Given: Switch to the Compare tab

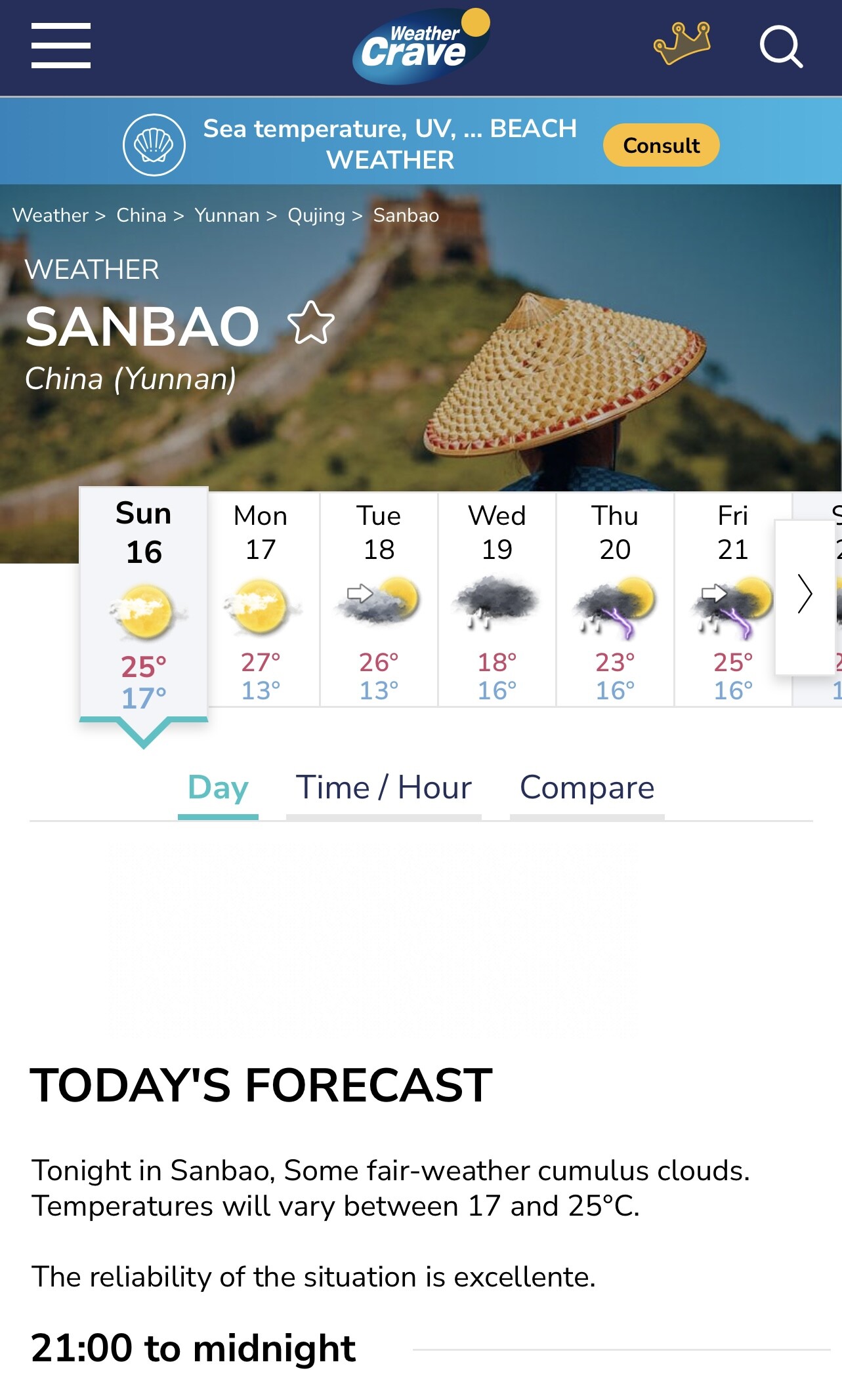Looking at the screenshot, I should pos(587,788).
